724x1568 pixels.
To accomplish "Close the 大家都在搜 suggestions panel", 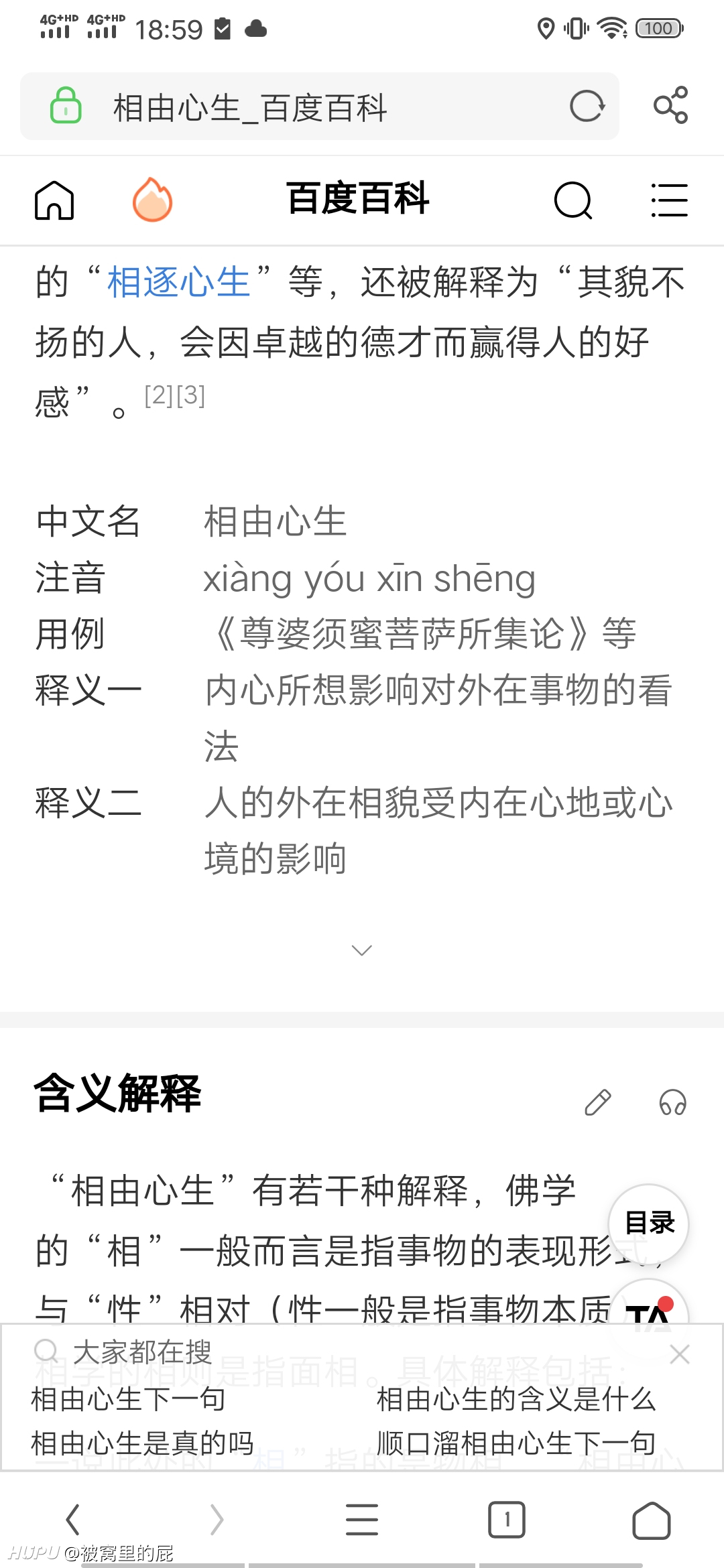I will point(680,1354).
